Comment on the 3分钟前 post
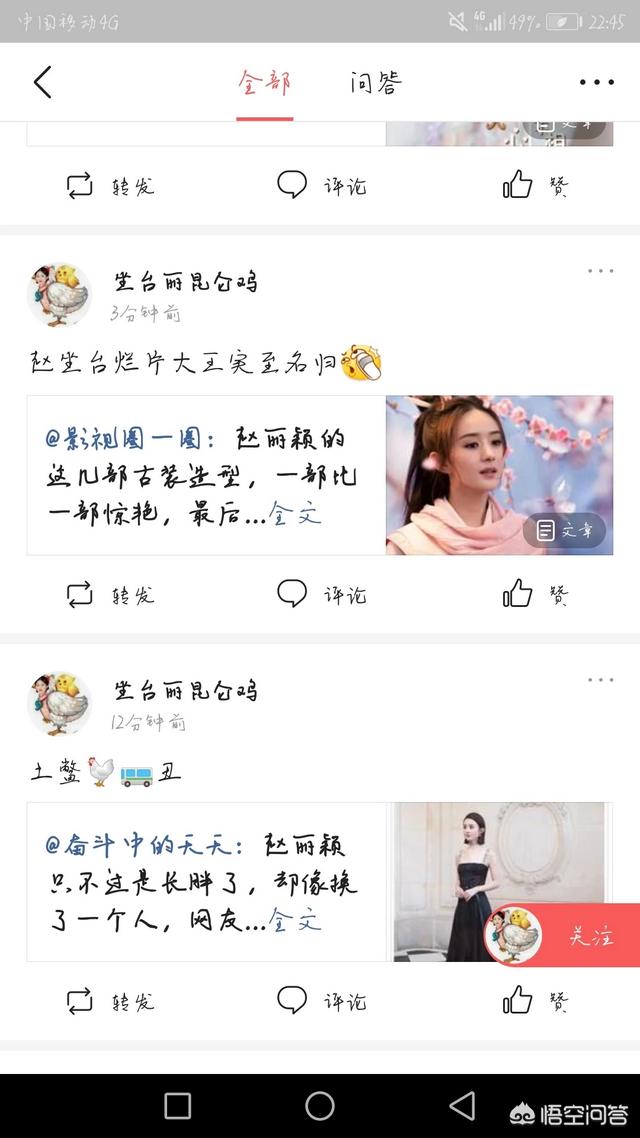Viewport: 640px width, 1138px height. [x=321, y=594]
